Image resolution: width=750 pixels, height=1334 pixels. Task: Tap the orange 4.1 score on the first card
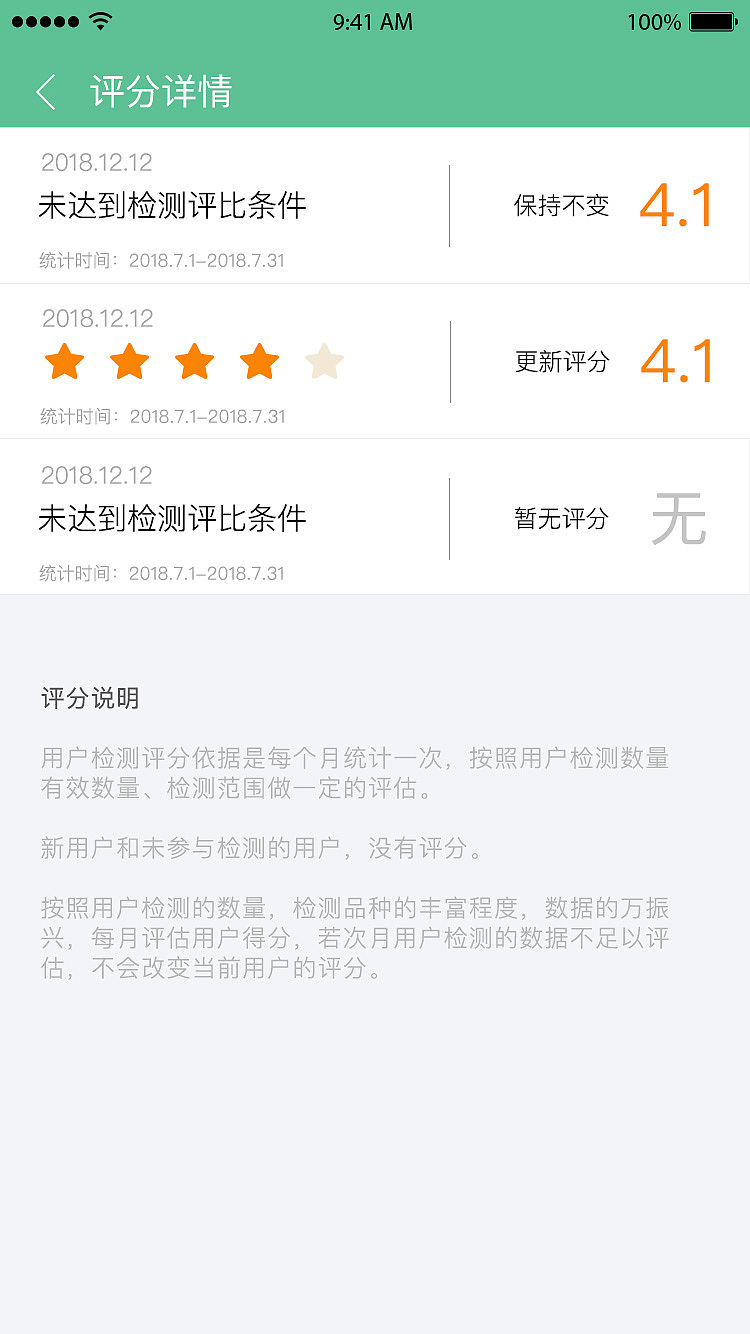coord(677,205)
